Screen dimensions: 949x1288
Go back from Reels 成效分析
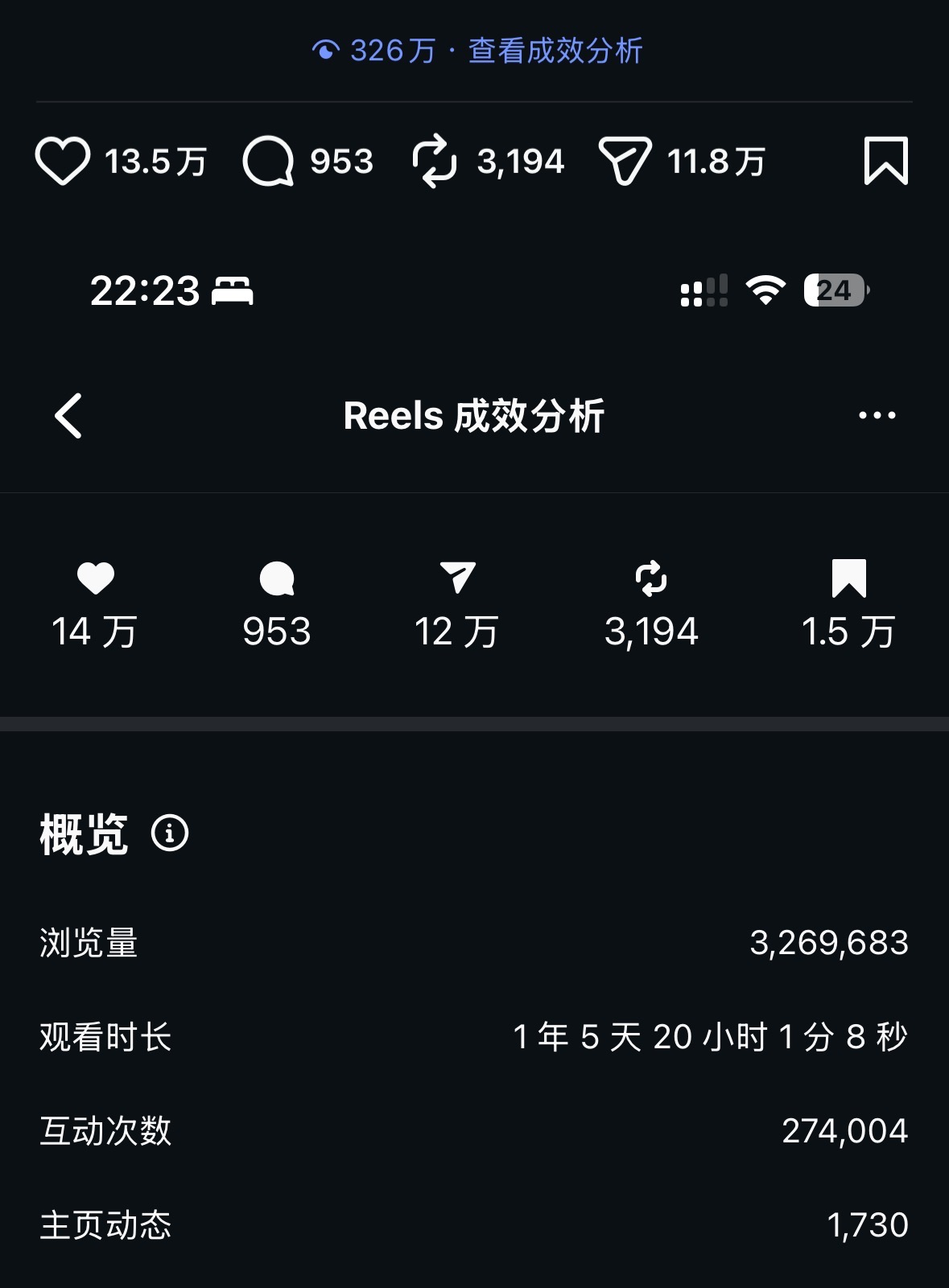point(69,416)
